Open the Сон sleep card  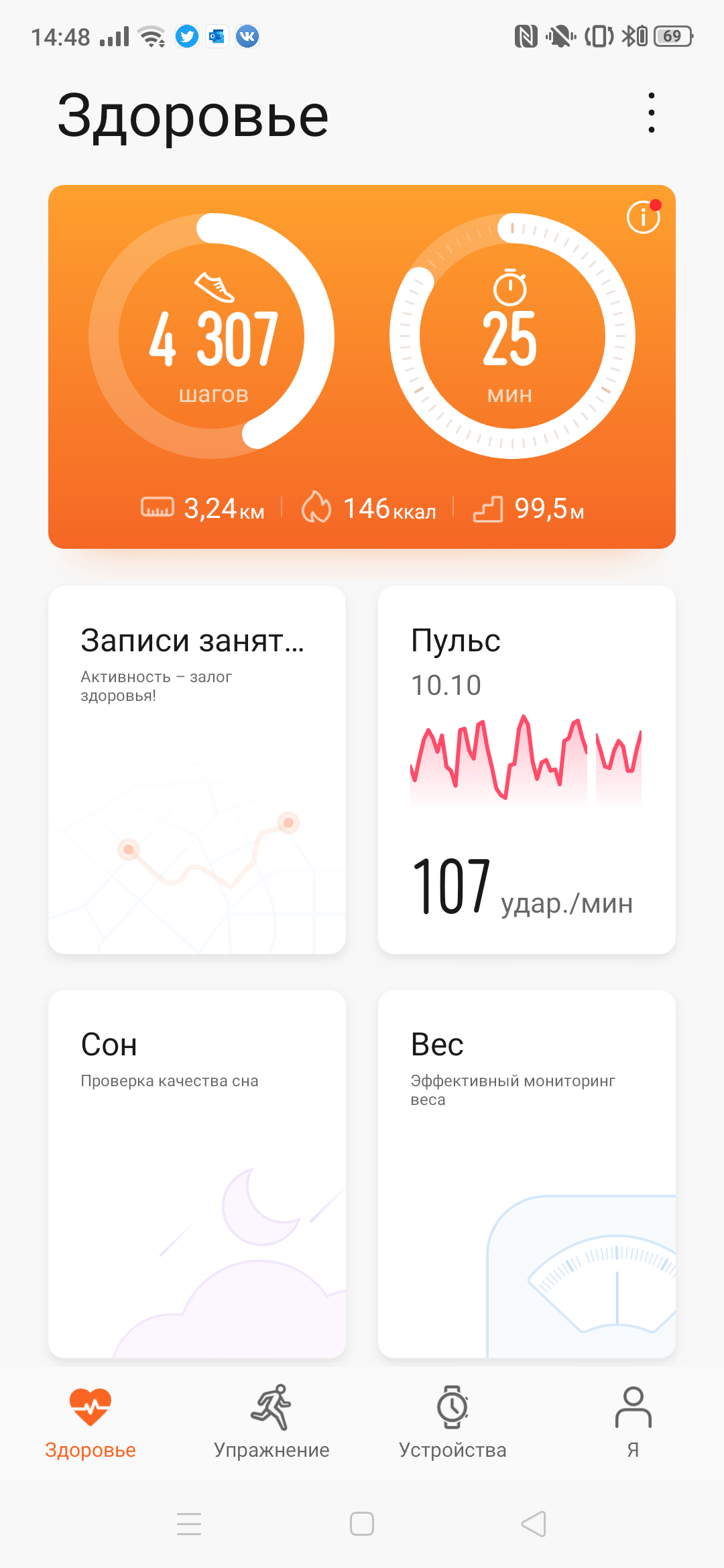tap(197, 1173)
